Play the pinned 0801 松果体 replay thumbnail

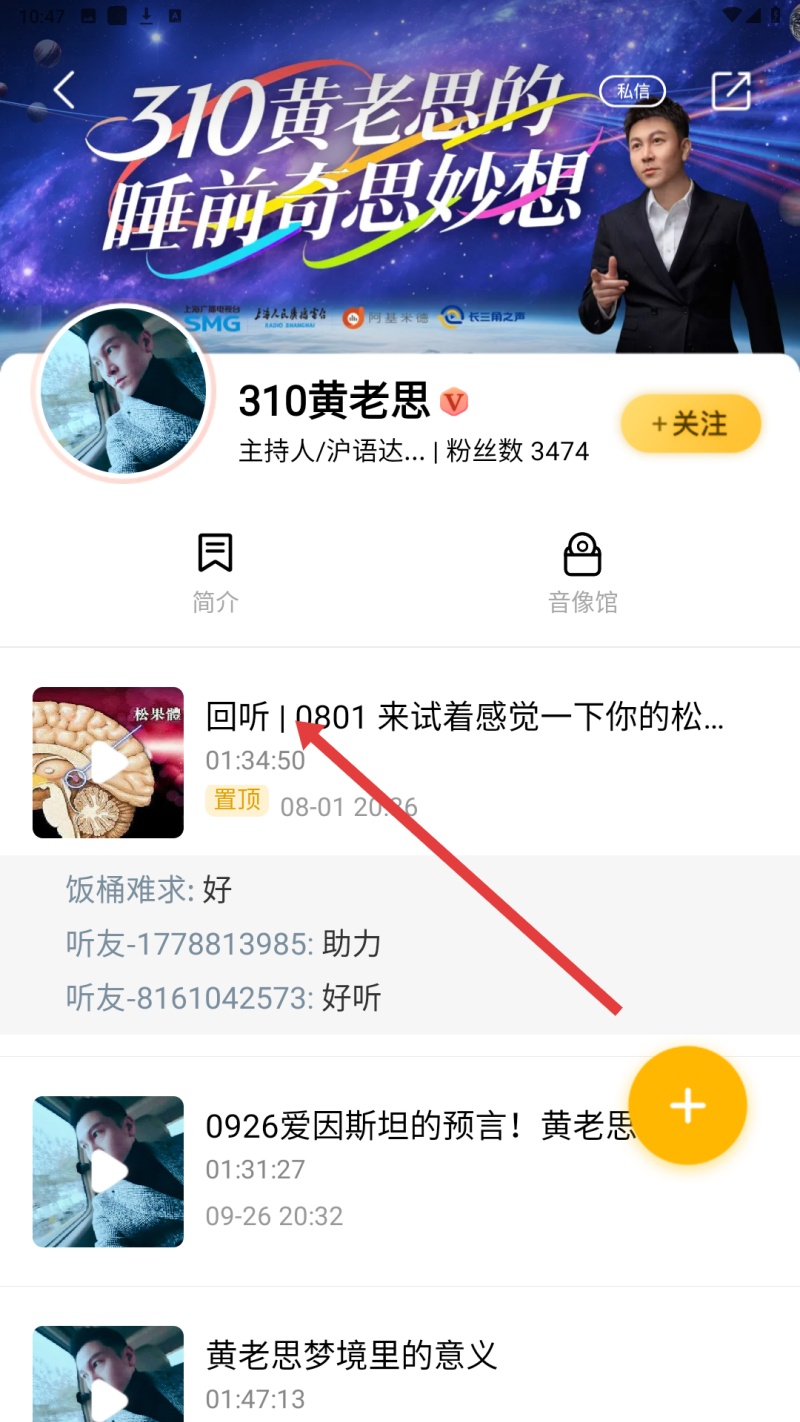[108, 762]
